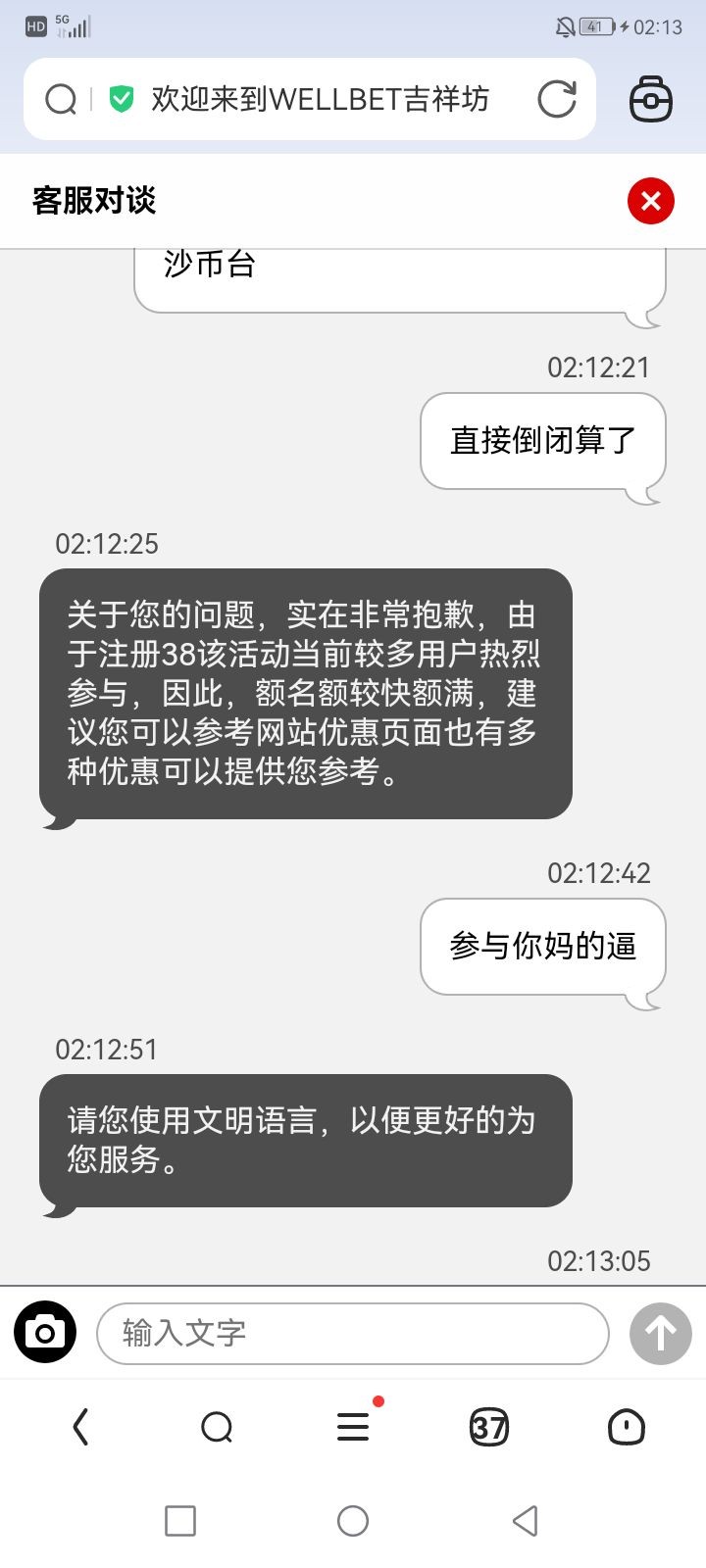This screenshot has height=1568, width=706.
Task: Go to the system home screen
Action: [353, 1521]
